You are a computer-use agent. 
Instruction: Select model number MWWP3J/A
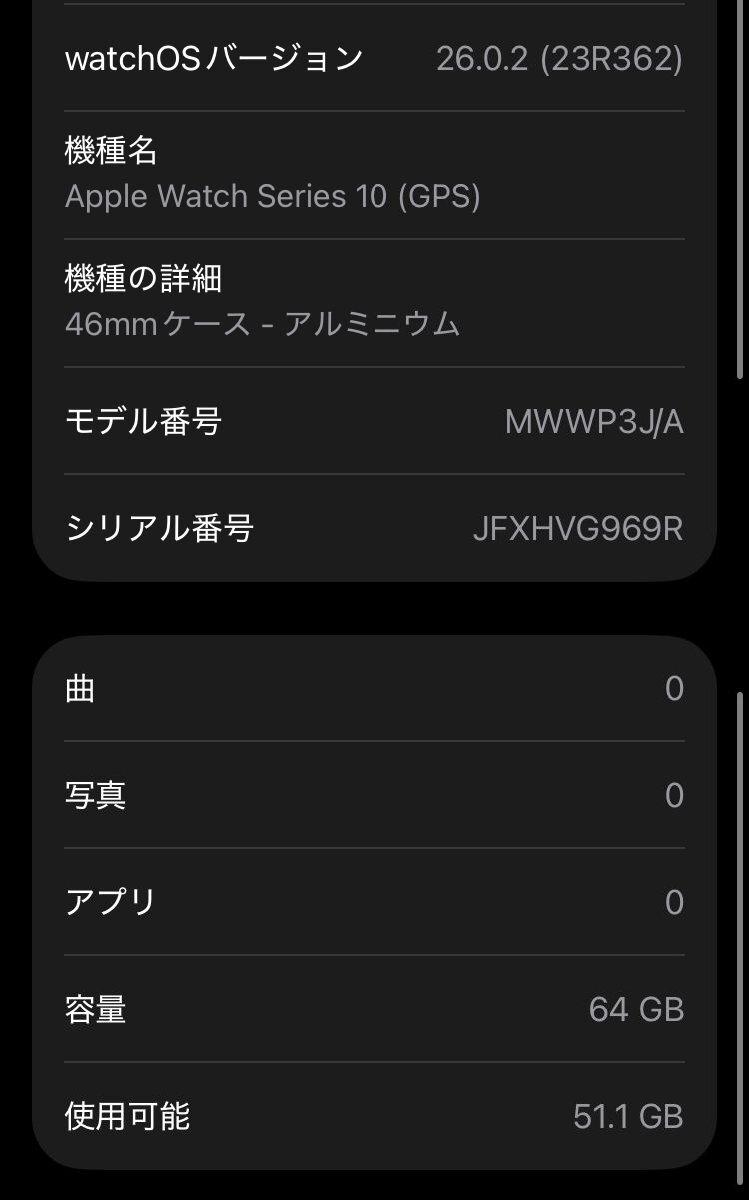coord(596,422)
